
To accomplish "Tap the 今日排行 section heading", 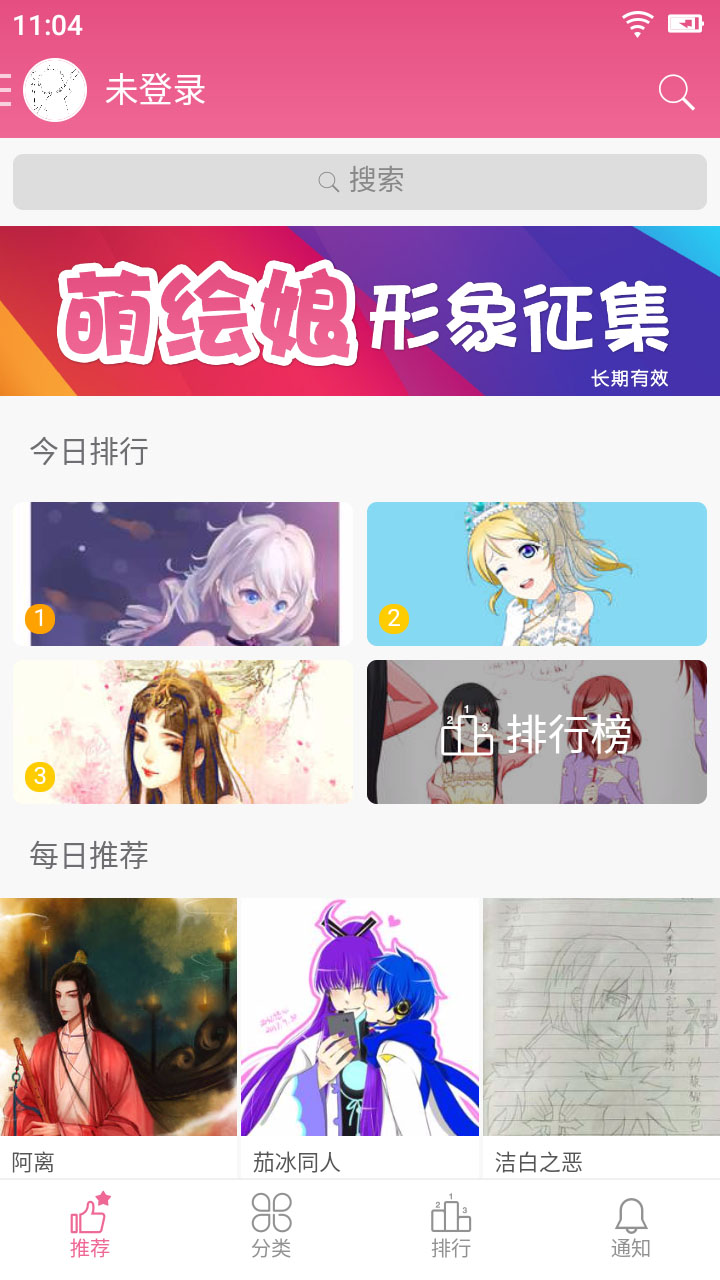I will pos(89,452).
